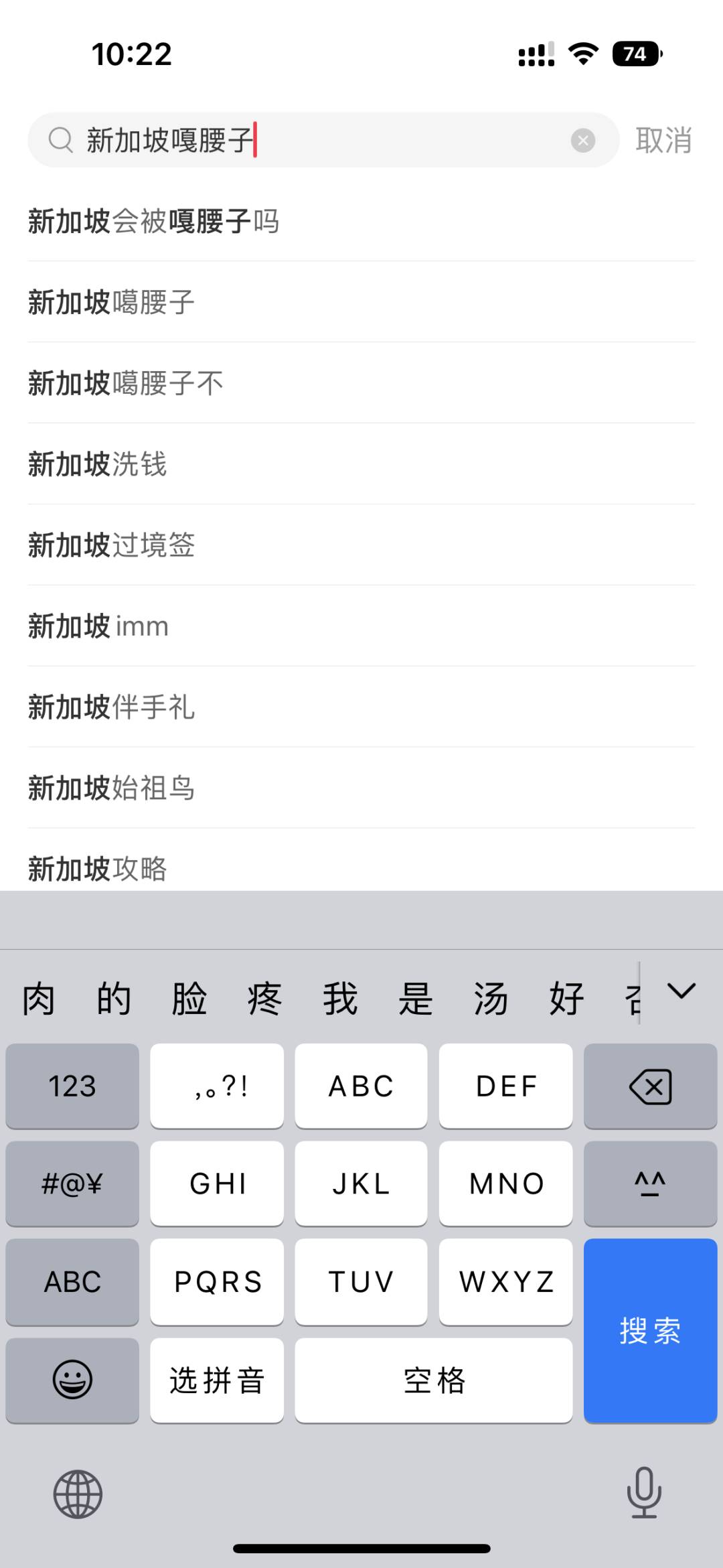Select the suggestion 新加坡攻略

click(98, 869)
